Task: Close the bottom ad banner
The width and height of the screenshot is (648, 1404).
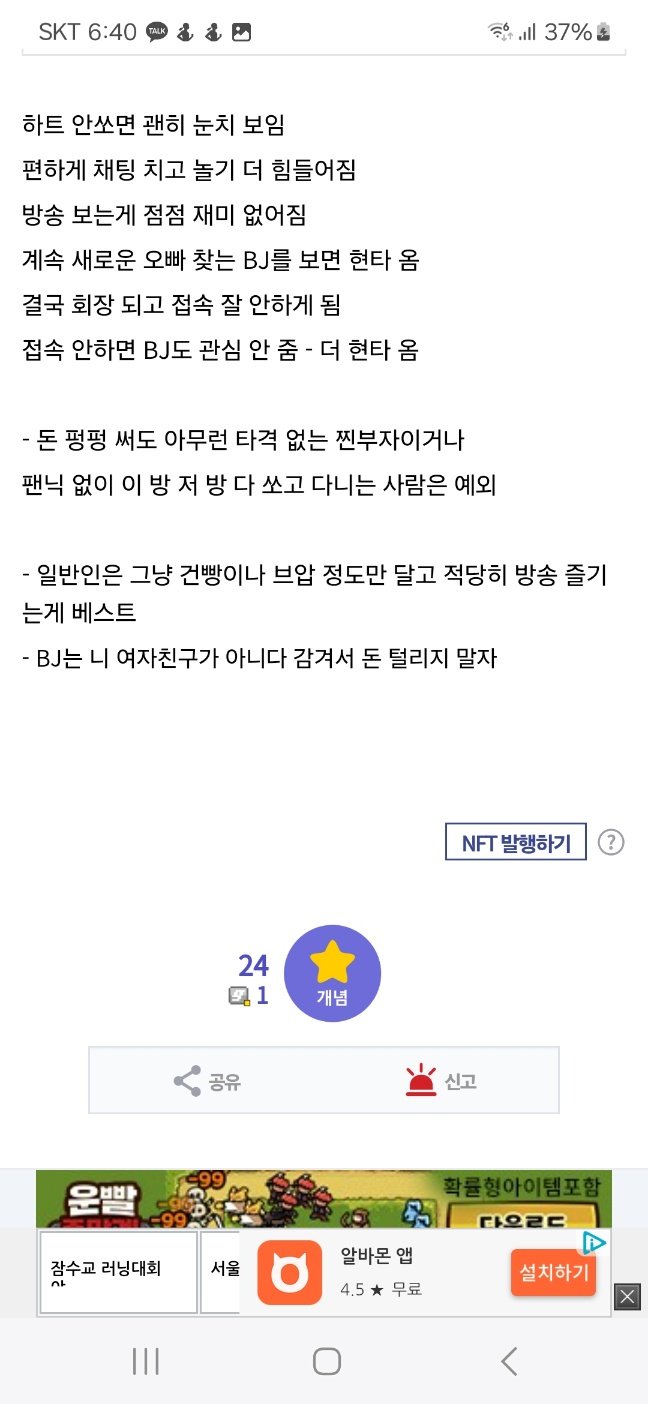Action: 626,1297
